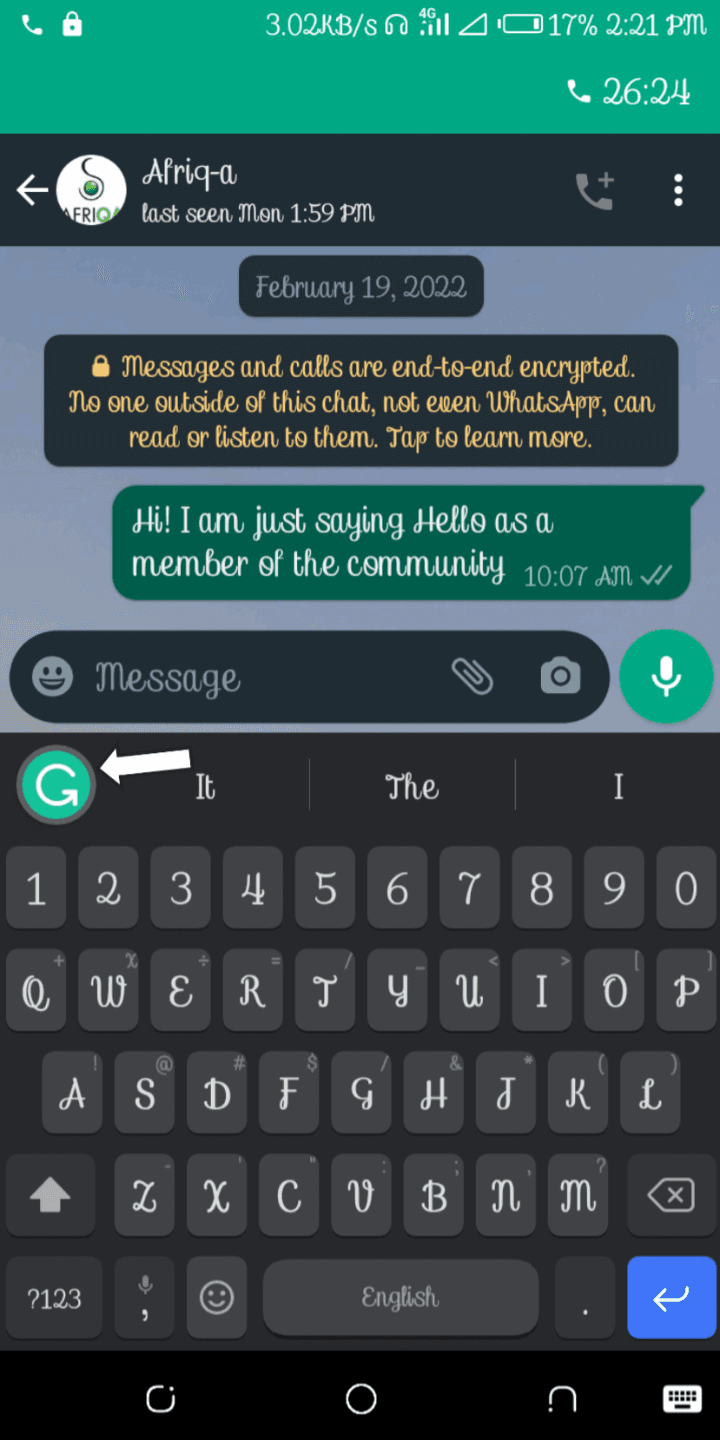The width and height of the screenshot is (720, 1440).
Task: Tap the shift key
Action: [51, 1194]
